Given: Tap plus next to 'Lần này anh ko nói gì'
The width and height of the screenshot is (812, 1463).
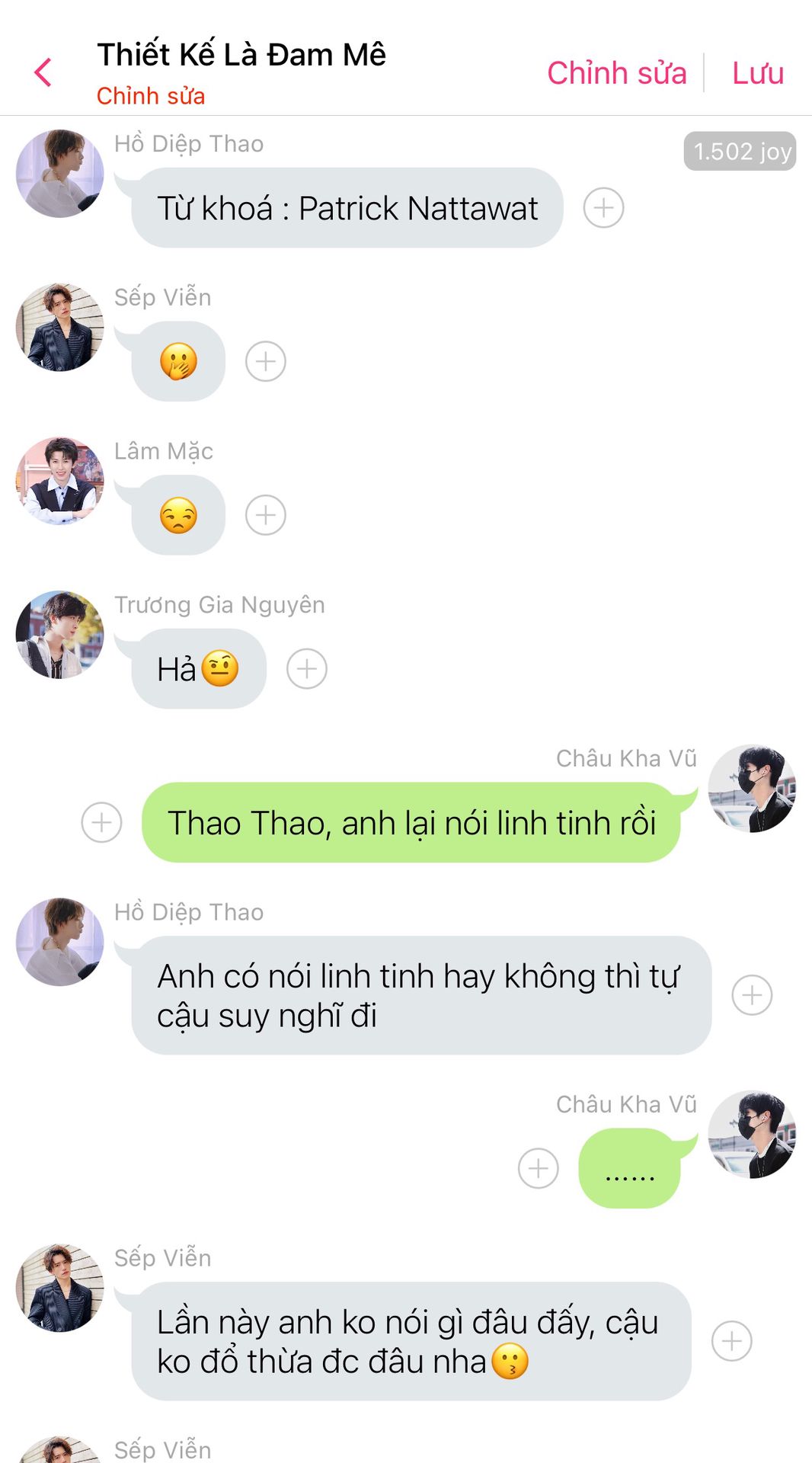Looking at the screenshot, I should tap(731, 1341).
